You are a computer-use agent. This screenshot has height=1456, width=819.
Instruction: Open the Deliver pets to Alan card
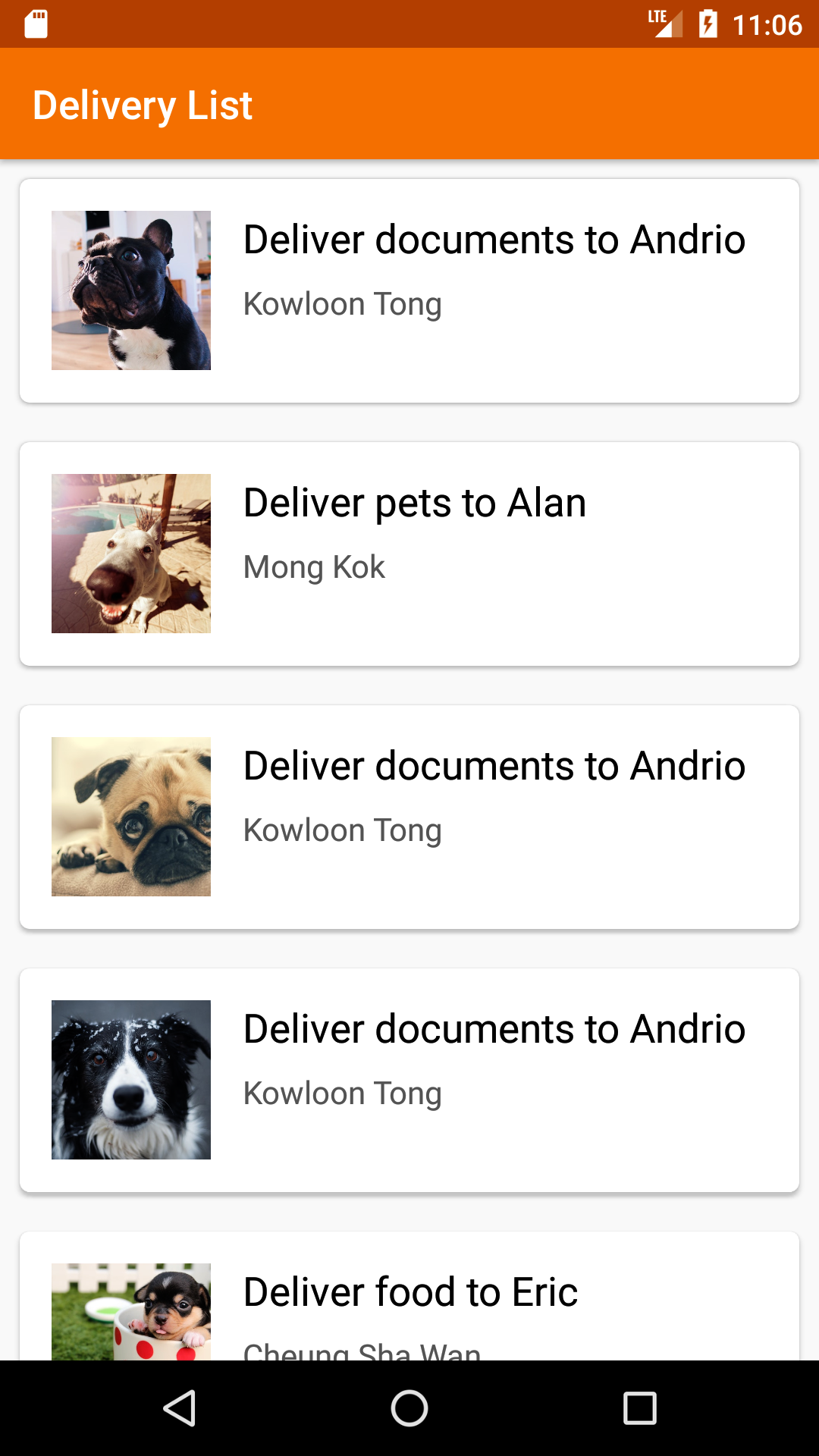pos(409,554)
